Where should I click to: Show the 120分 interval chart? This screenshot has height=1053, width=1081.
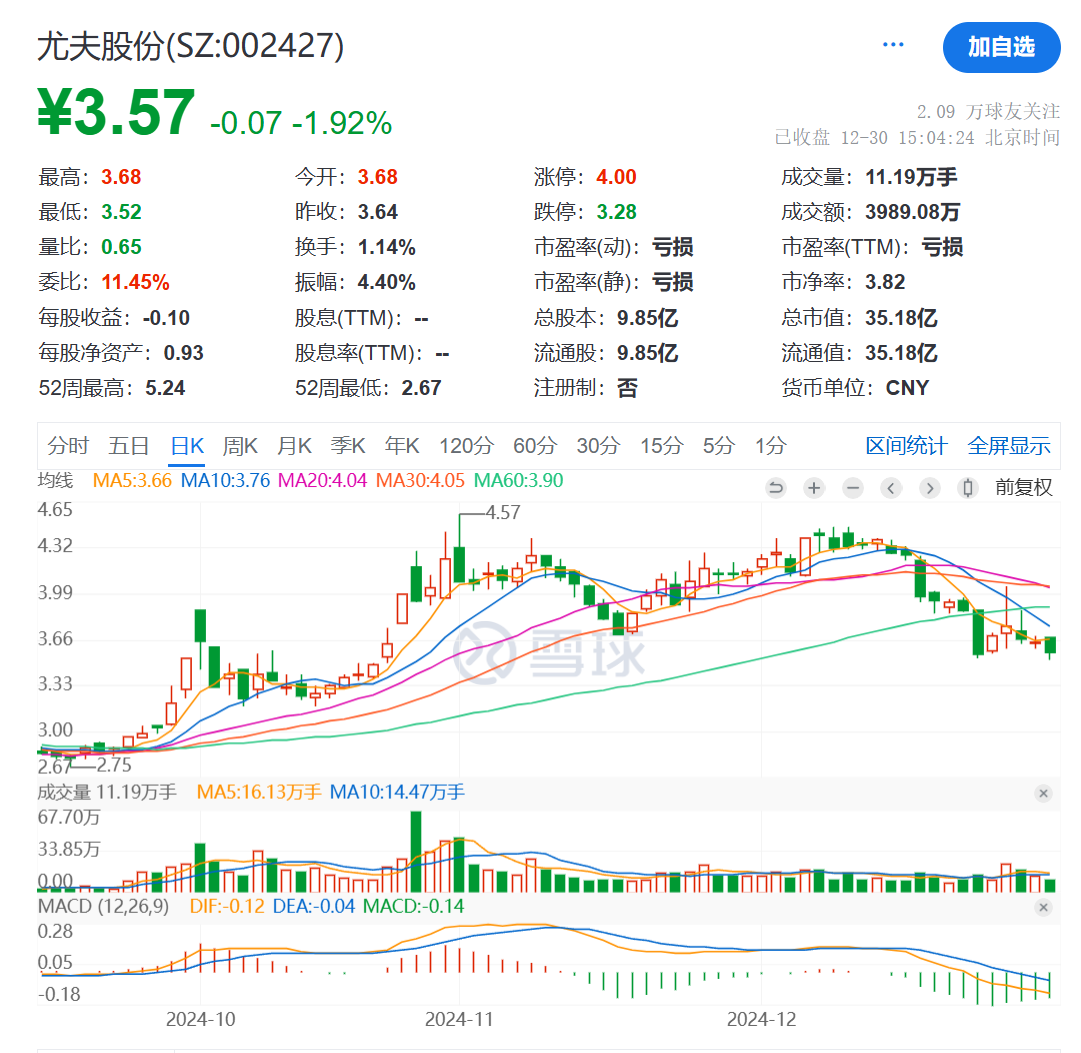(465, 446)
